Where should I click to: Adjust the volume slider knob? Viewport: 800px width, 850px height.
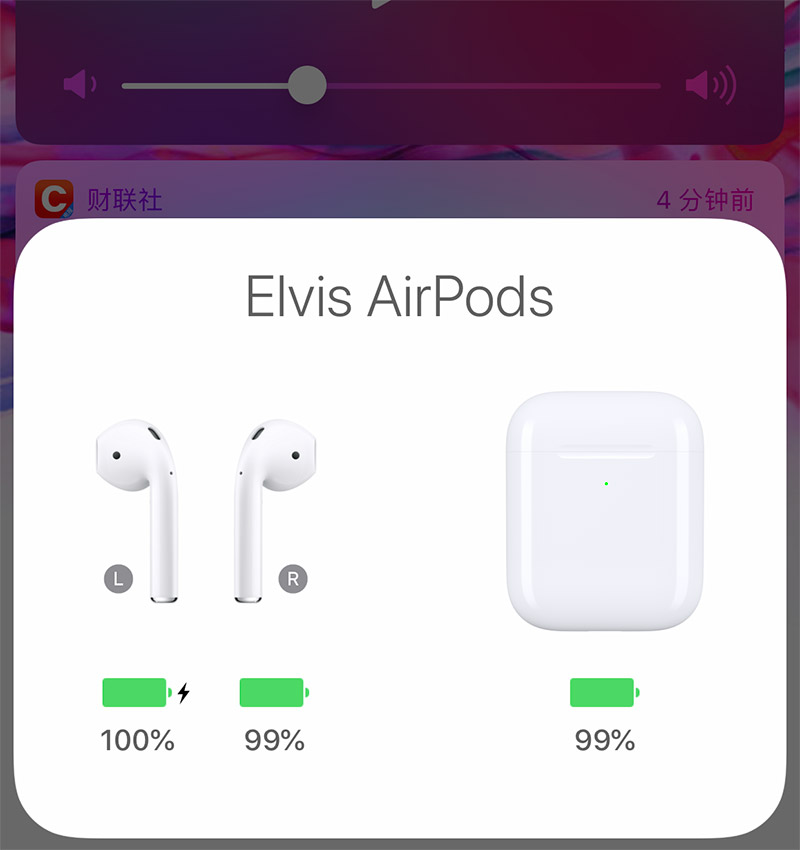(308, 85)
